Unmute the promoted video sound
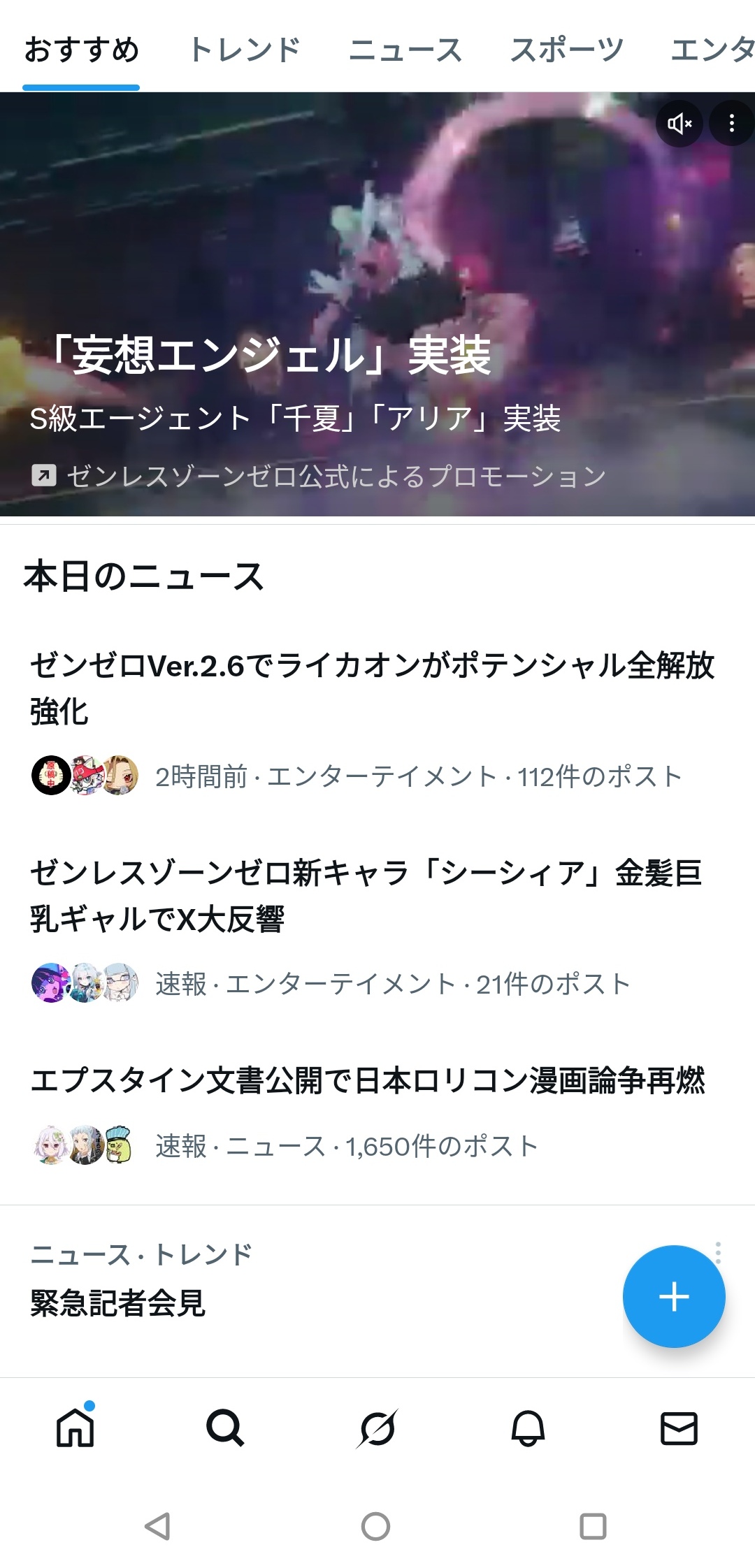755x1568 pixels. [679, 124]
